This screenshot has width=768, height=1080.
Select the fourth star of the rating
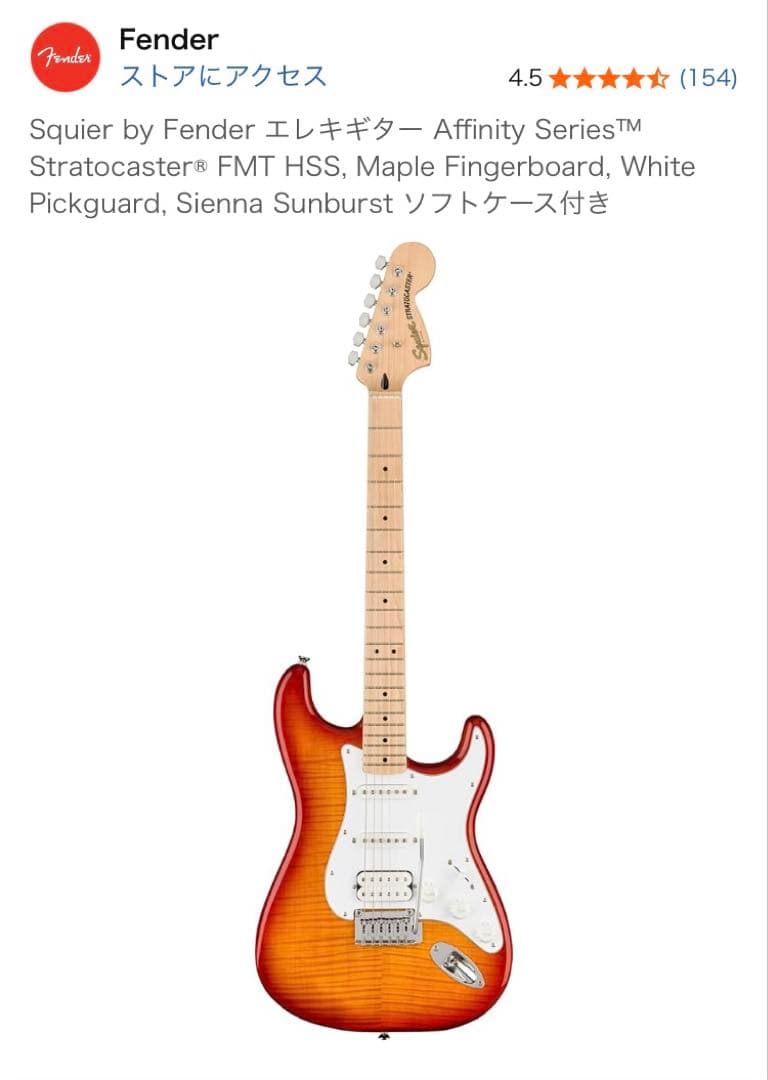click(x=630, y=73)
